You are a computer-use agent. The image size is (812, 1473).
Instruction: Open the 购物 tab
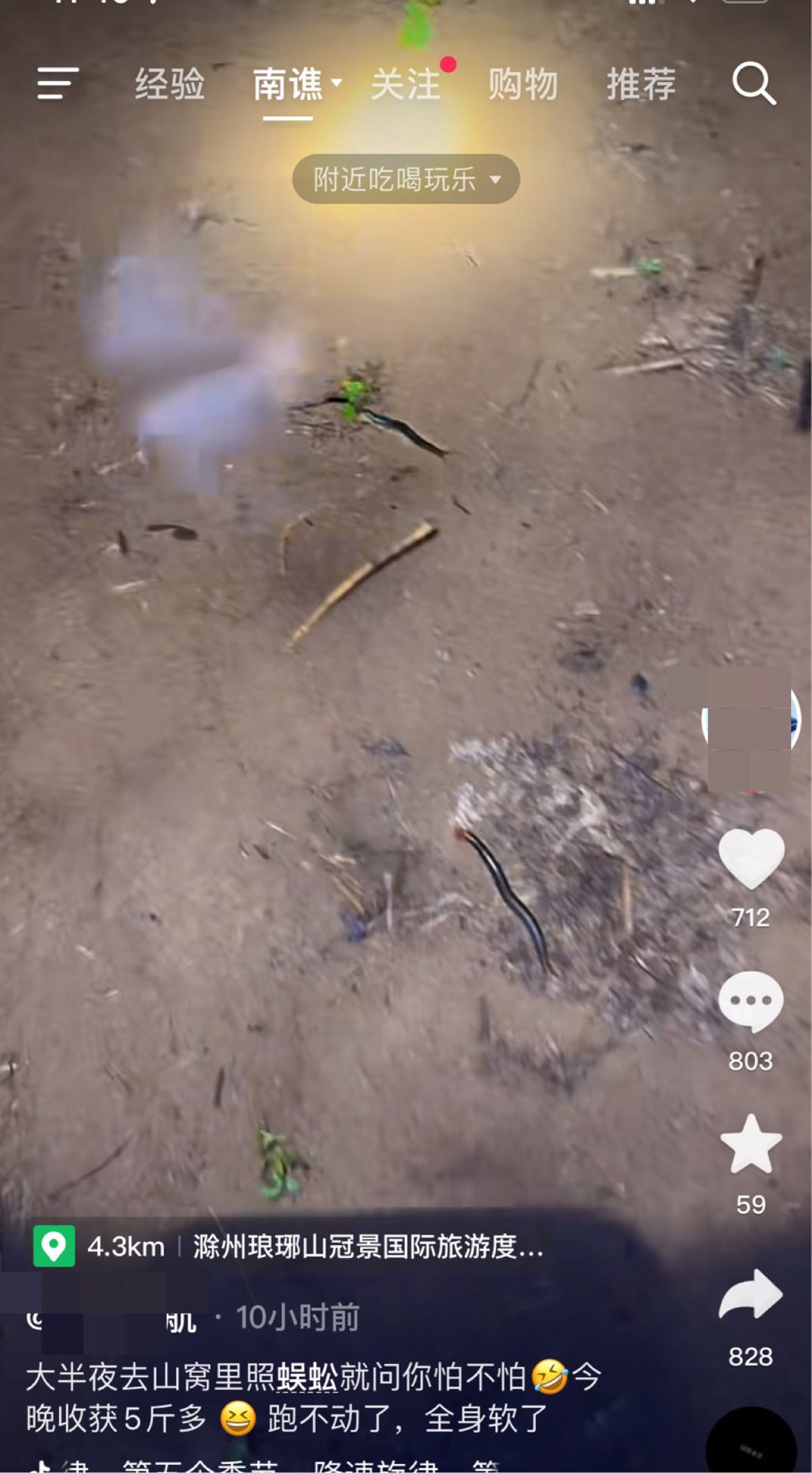[x=523, y=83]
